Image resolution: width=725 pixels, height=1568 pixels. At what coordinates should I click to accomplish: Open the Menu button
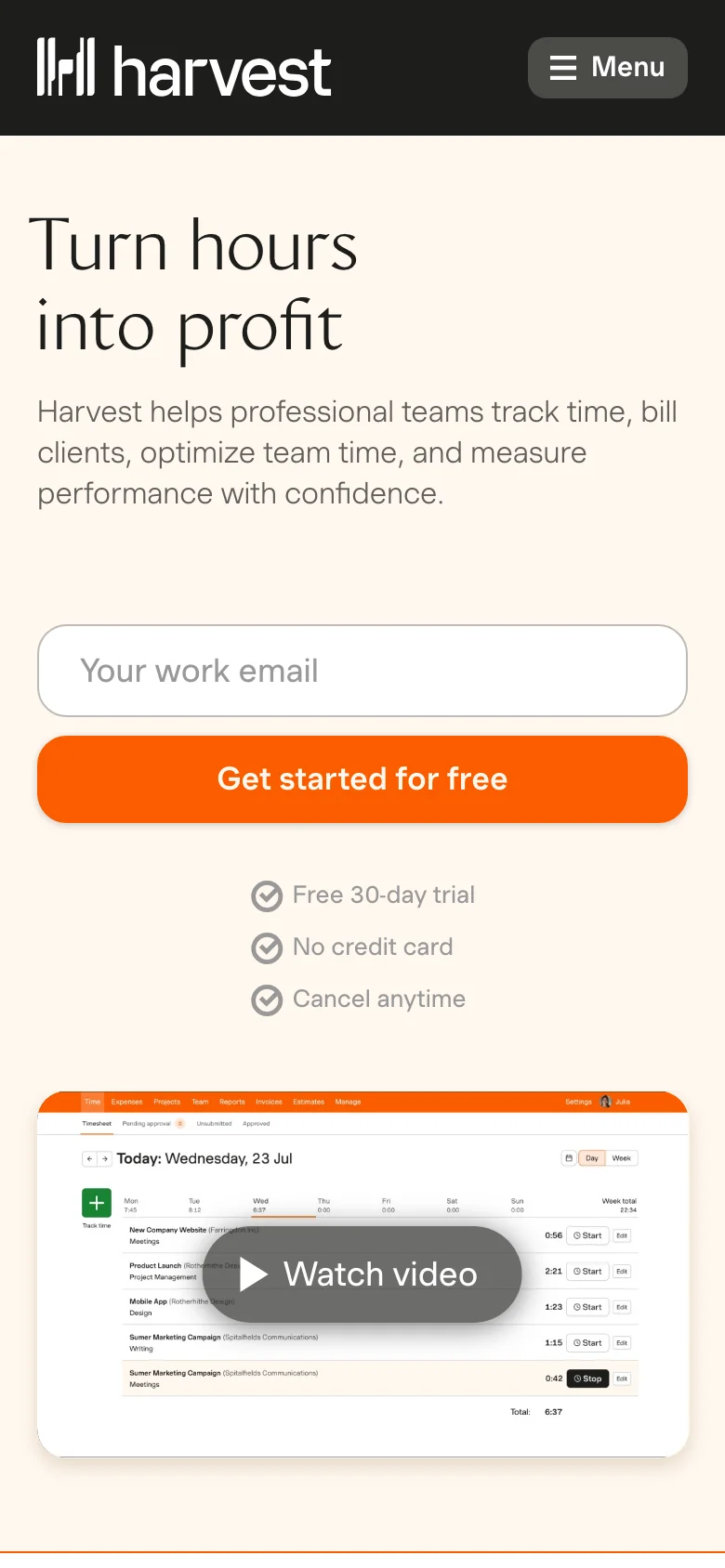[607, 68]
